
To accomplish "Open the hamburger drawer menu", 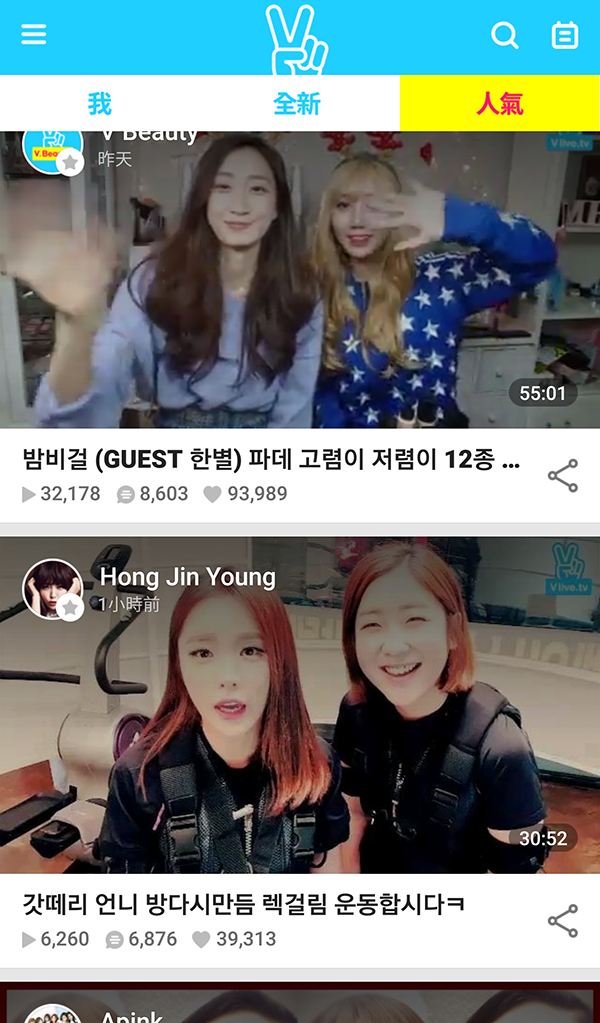I will (34, 35).
